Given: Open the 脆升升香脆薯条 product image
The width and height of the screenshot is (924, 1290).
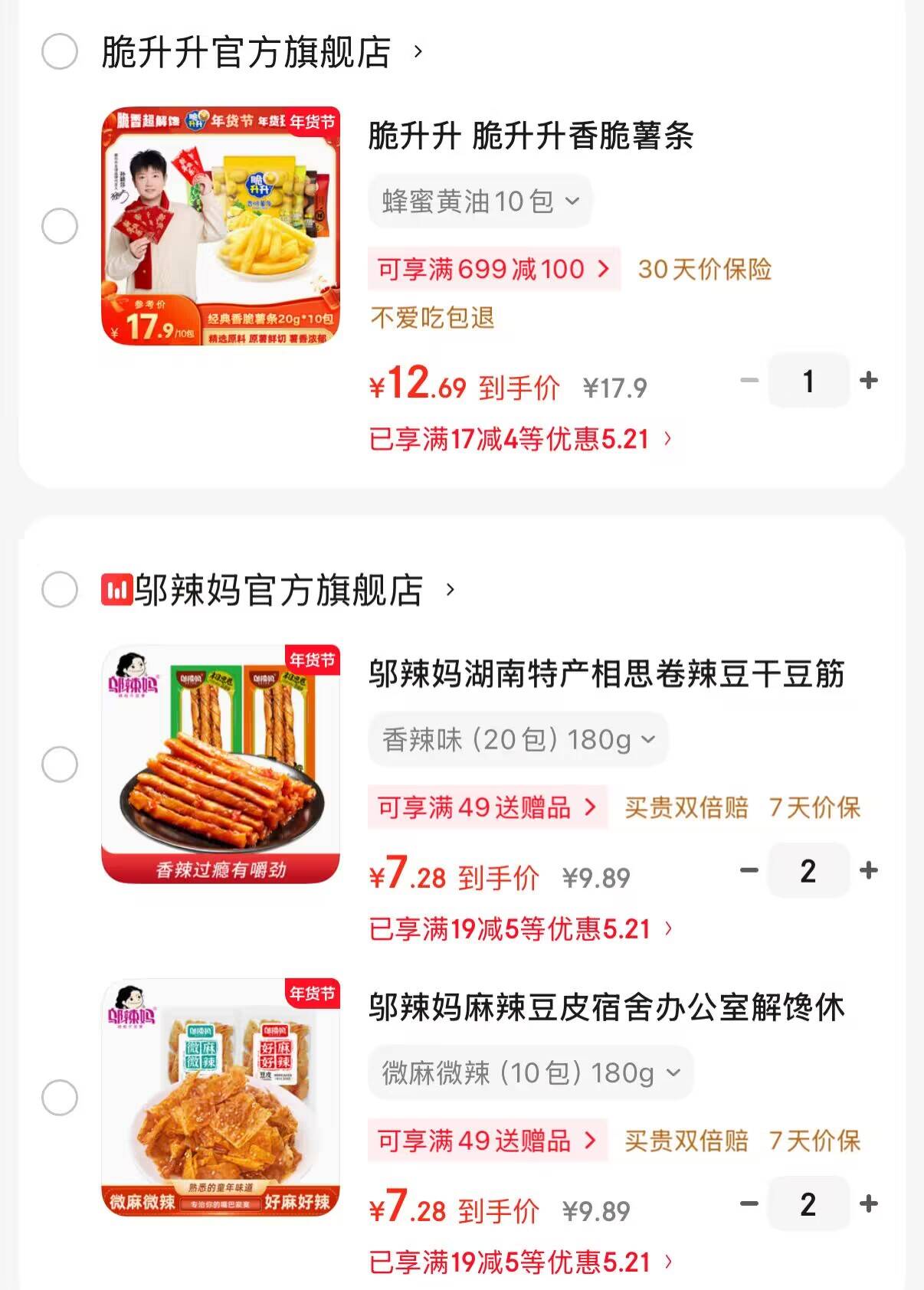Looking at the screenshot, I should (x=221, y=226).
